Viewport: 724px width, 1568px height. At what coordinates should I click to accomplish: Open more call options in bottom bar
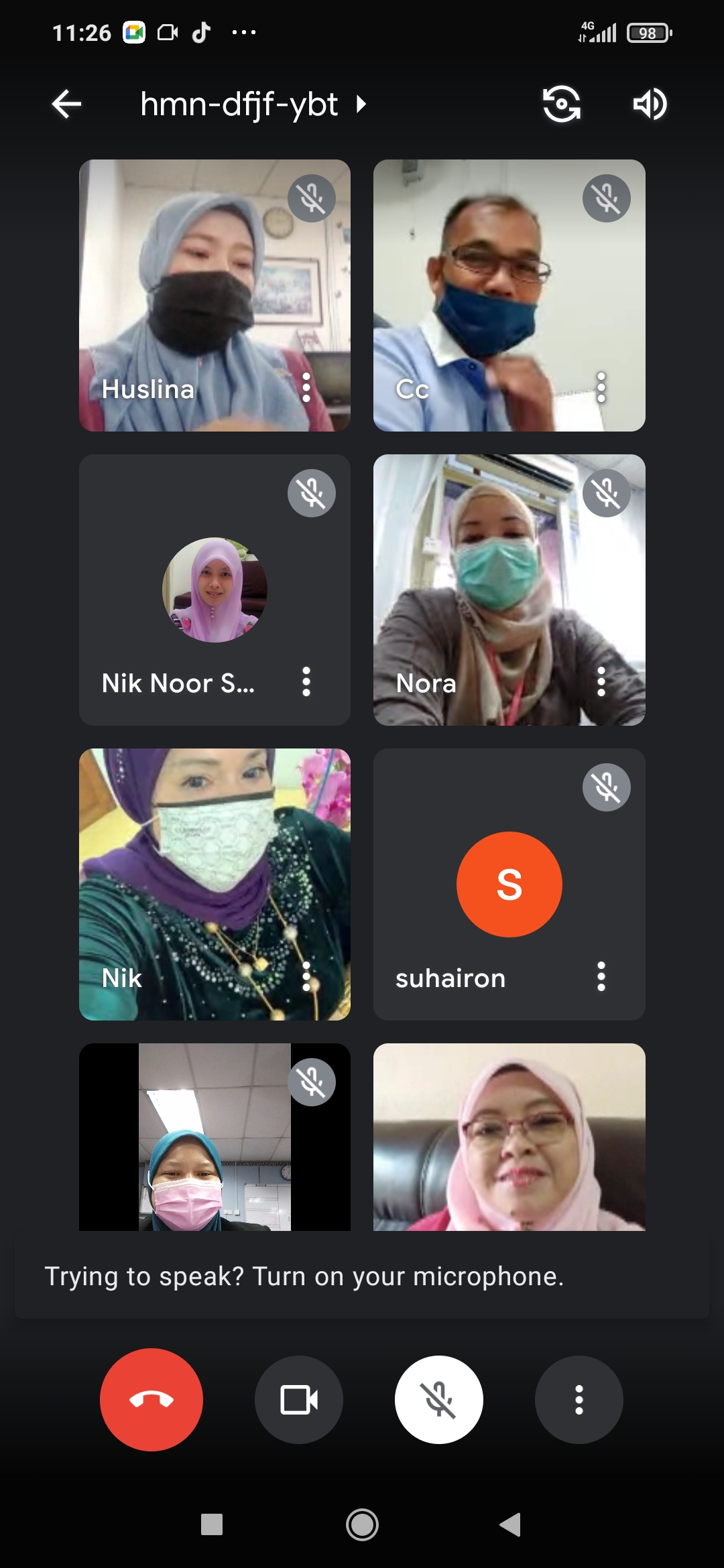579,1400
